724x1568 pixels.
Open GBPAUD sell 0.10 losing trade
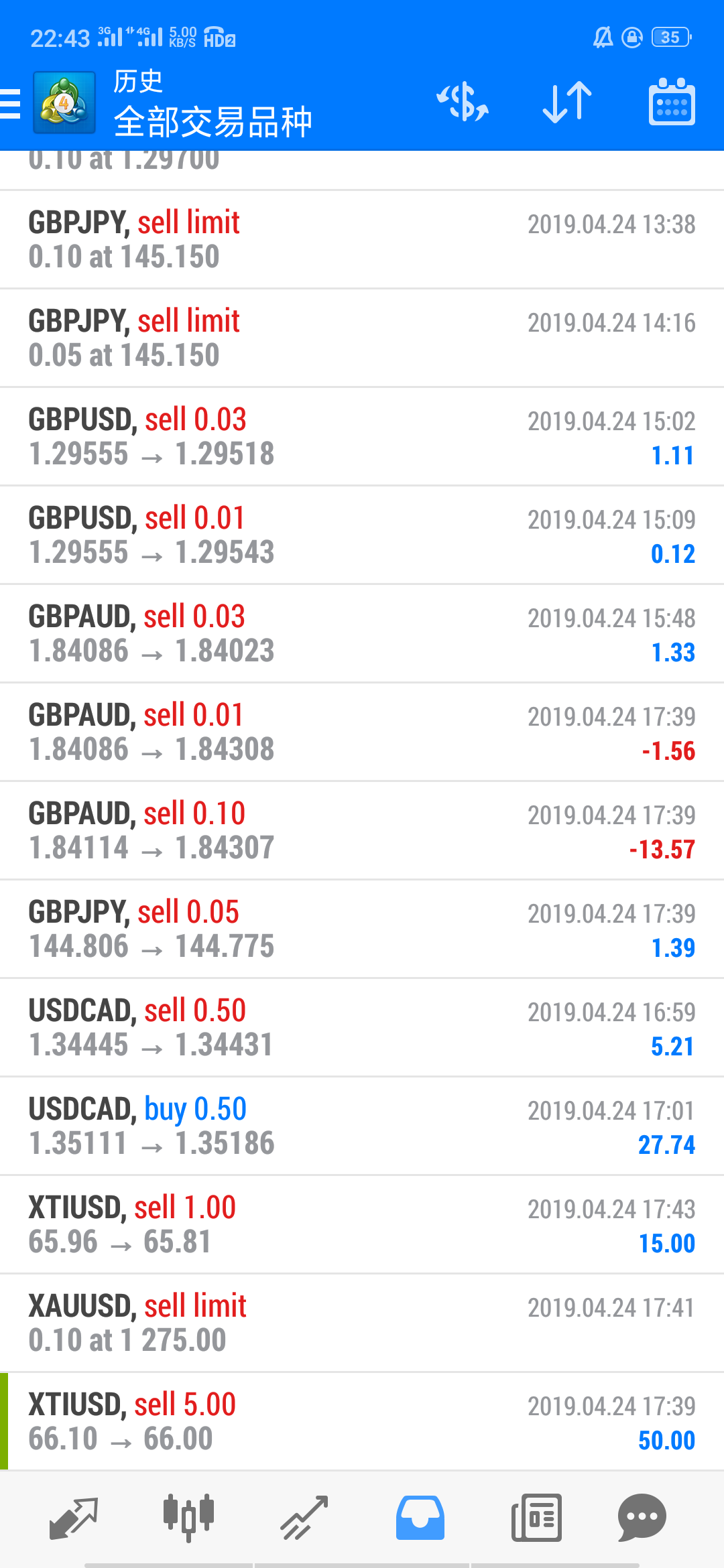click(362, 831)
